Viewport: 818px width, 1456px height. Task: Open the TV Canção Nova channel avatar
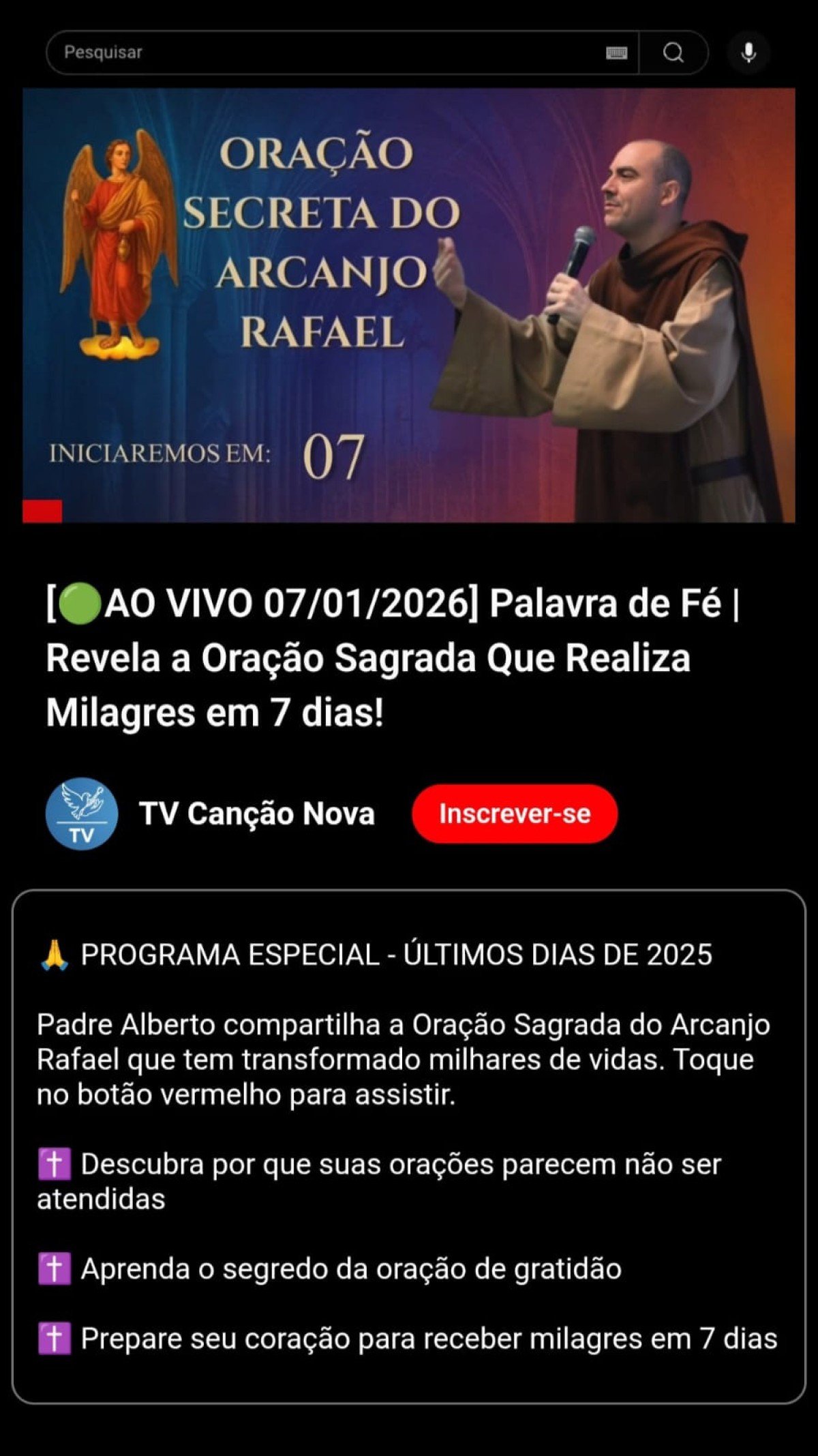80,814
